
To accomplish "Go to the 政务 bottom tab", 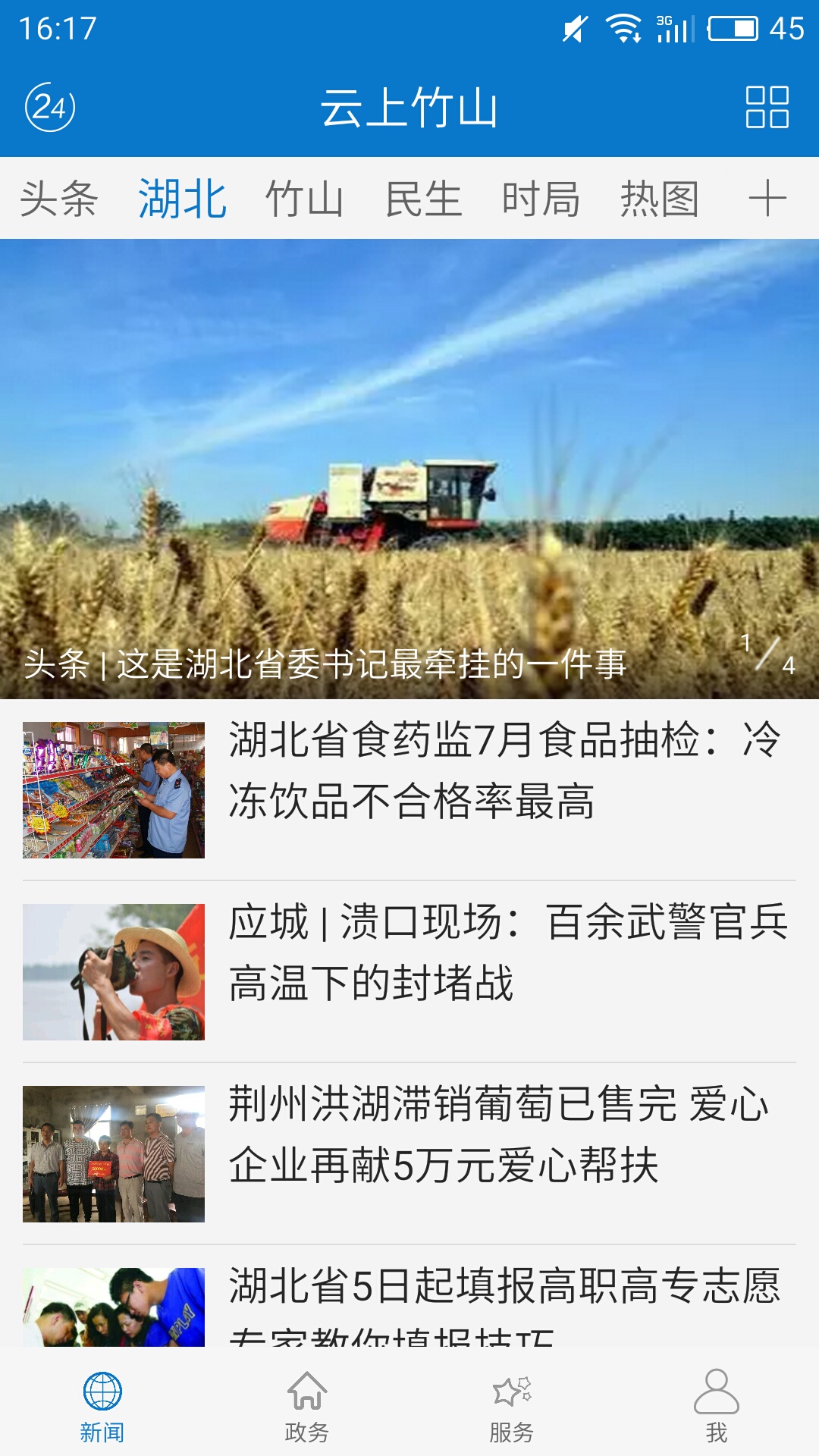I will tap(307, 1406).
